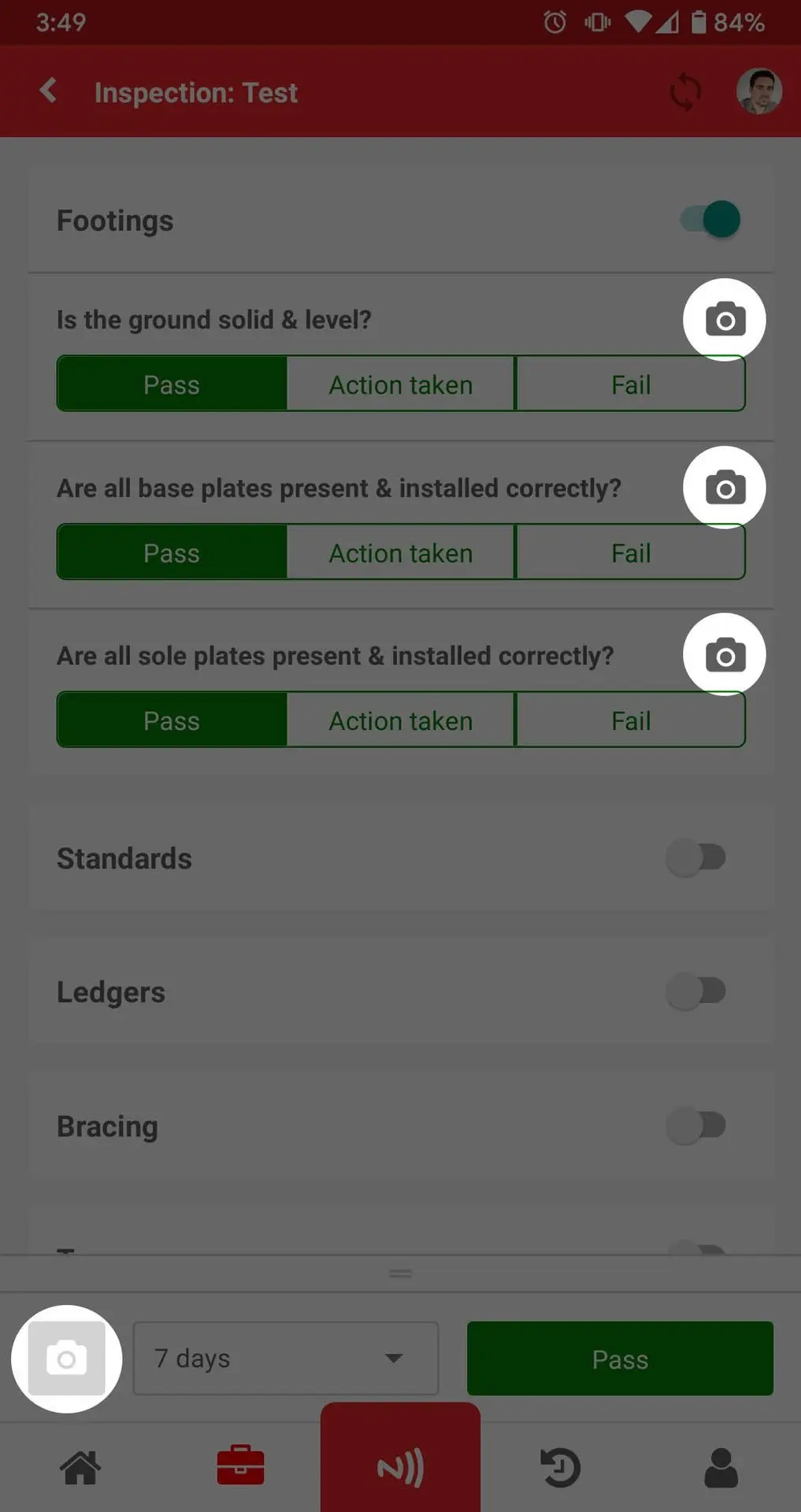
Task: Switch to the History tab
Action: 560,1468
